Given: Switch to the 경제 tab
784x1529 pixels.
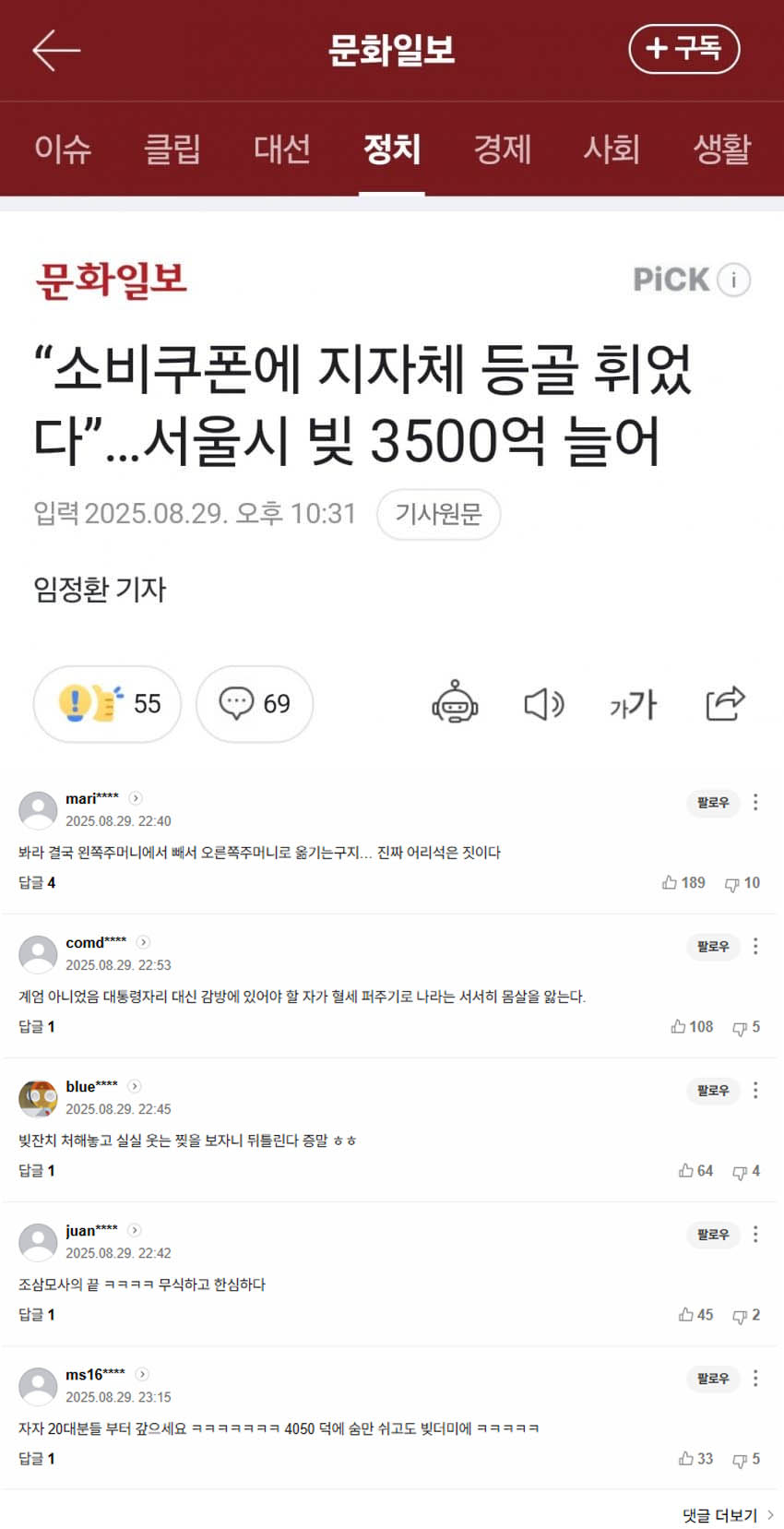Looking at the screenshot, I should 502,149.
